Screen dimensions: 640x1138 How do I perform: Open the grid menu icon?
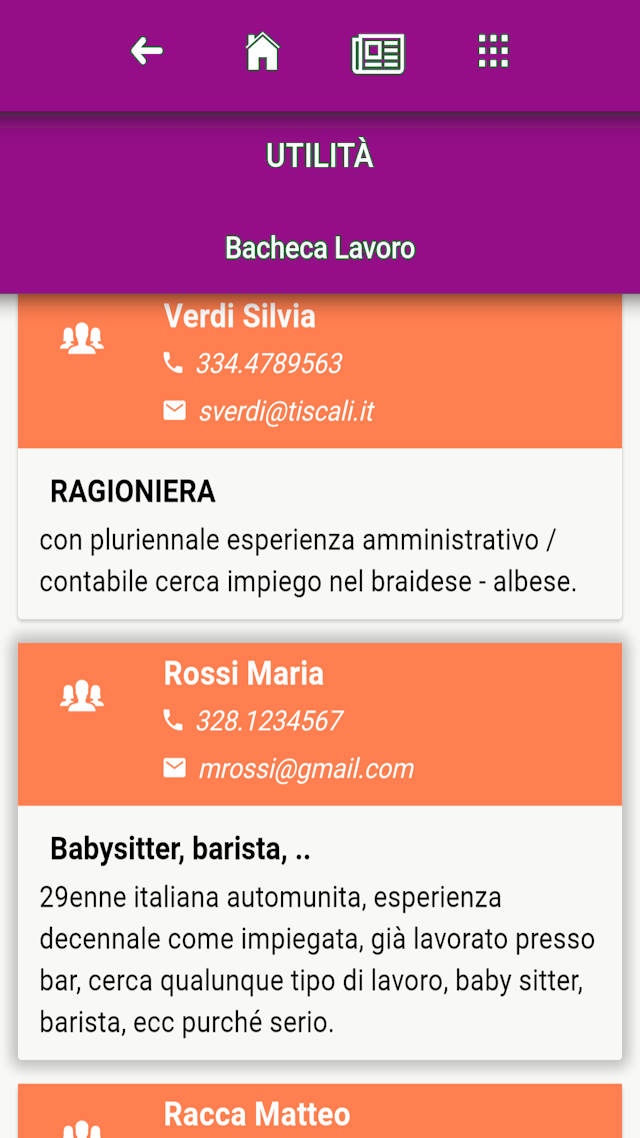pyautogui.click(x=493, y=51)
